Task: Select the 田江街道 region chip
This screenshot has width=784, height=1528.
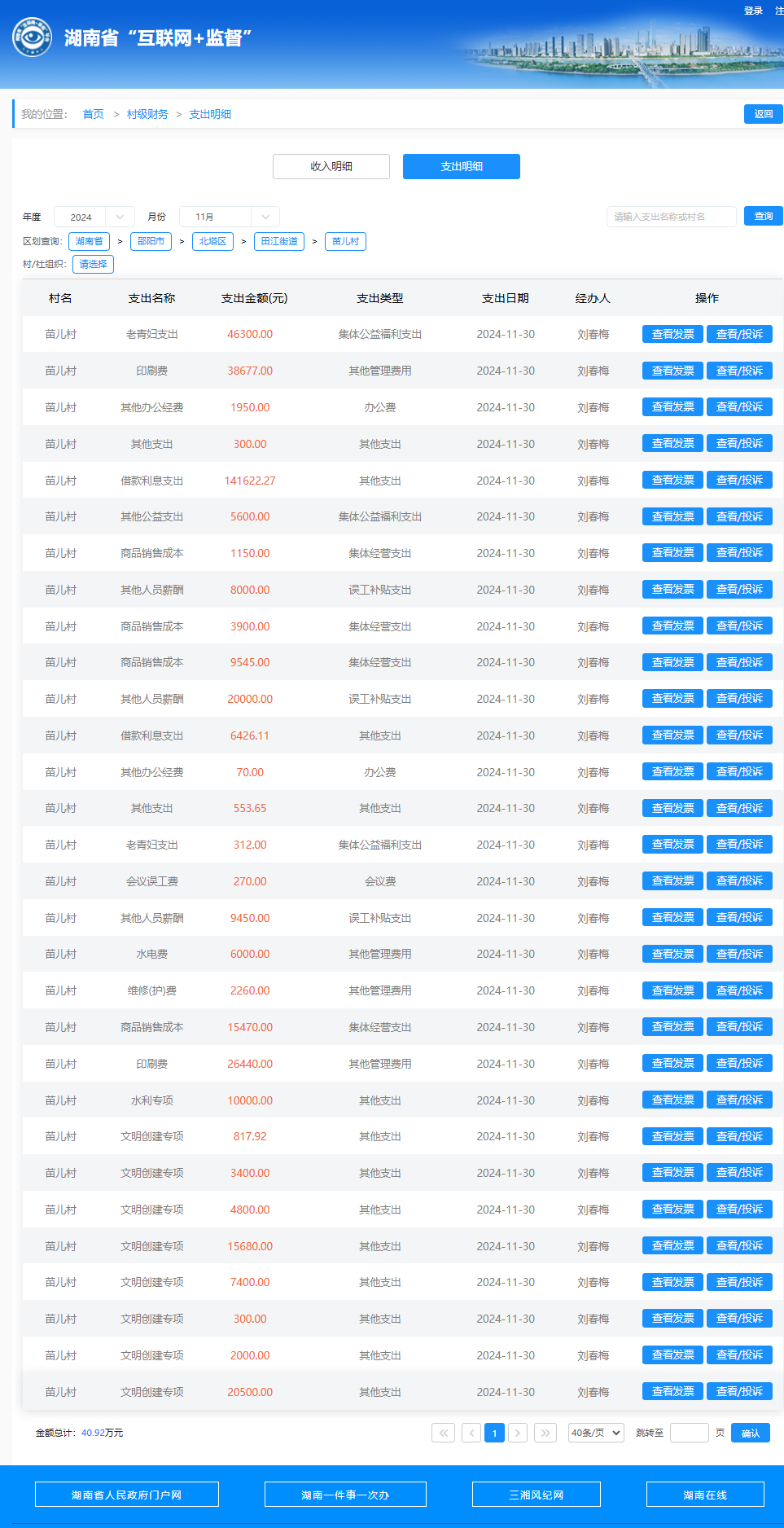Action: click(x=279, y=241)
